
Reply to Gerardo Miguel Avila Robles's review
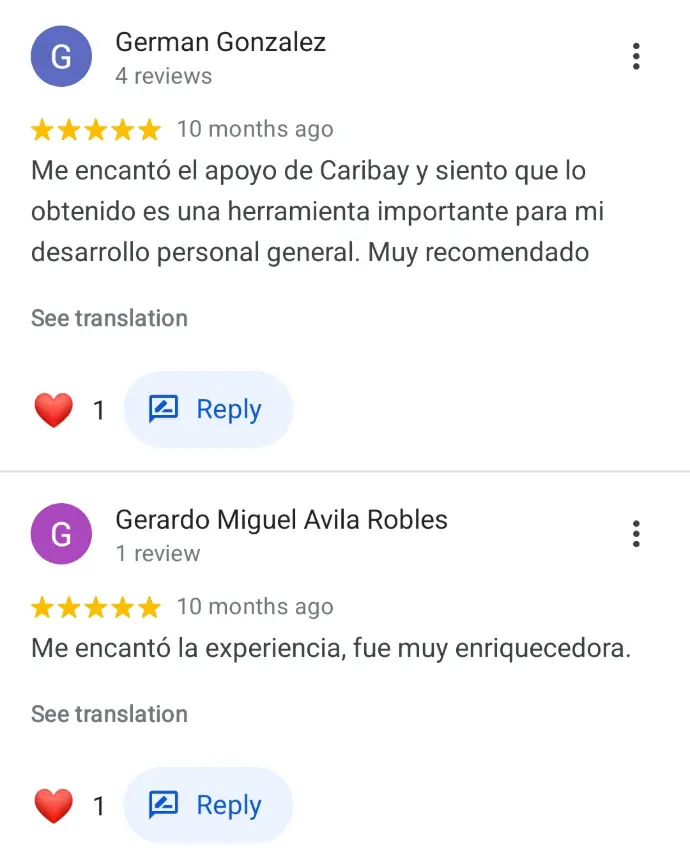pyautogui.click(x=207, y=805)
